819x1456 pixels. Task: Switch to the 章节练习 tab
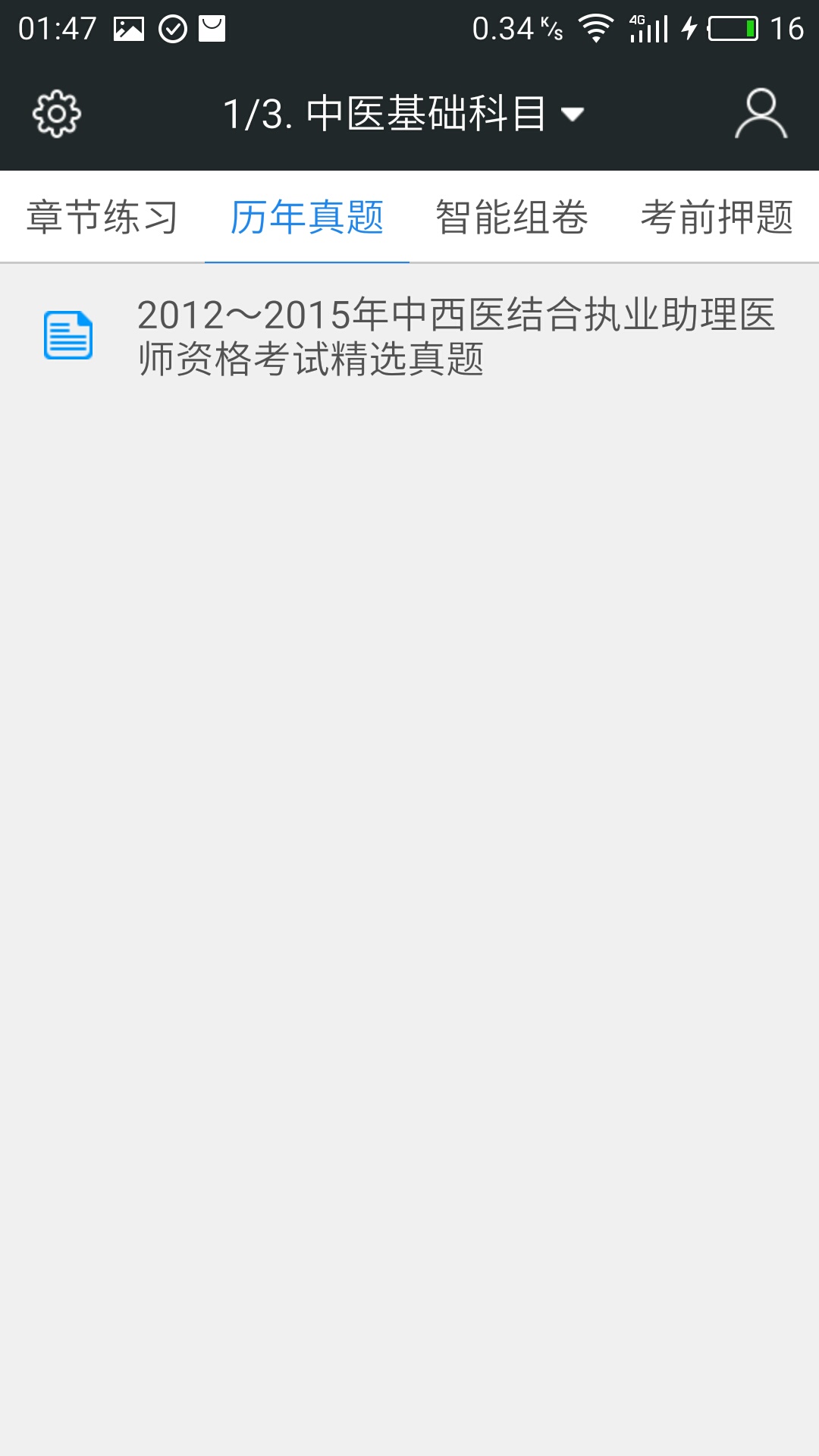(102, 218)
